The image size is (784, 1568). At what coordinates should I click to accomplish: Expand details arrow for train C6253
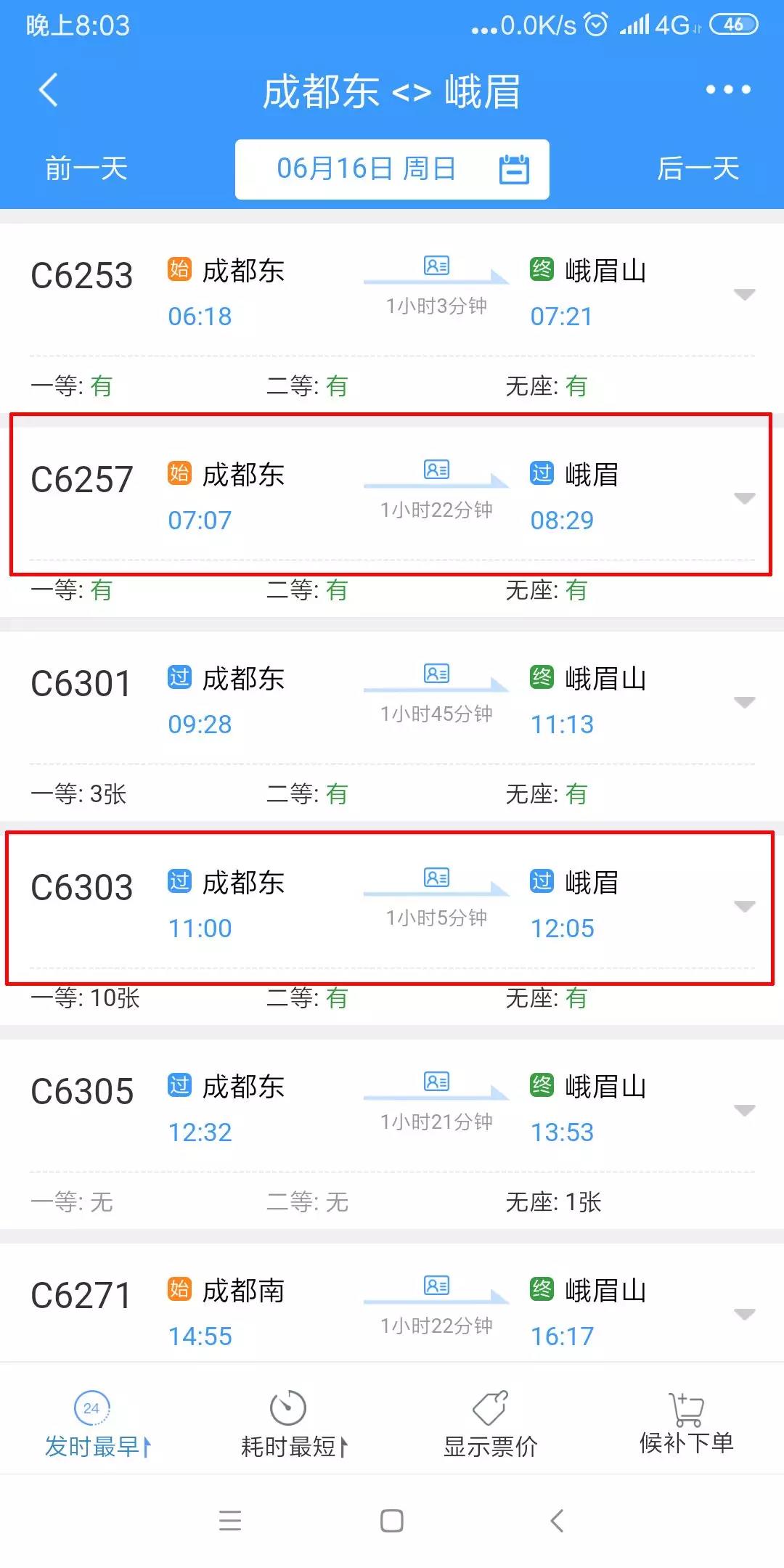(x=745, y=295)
